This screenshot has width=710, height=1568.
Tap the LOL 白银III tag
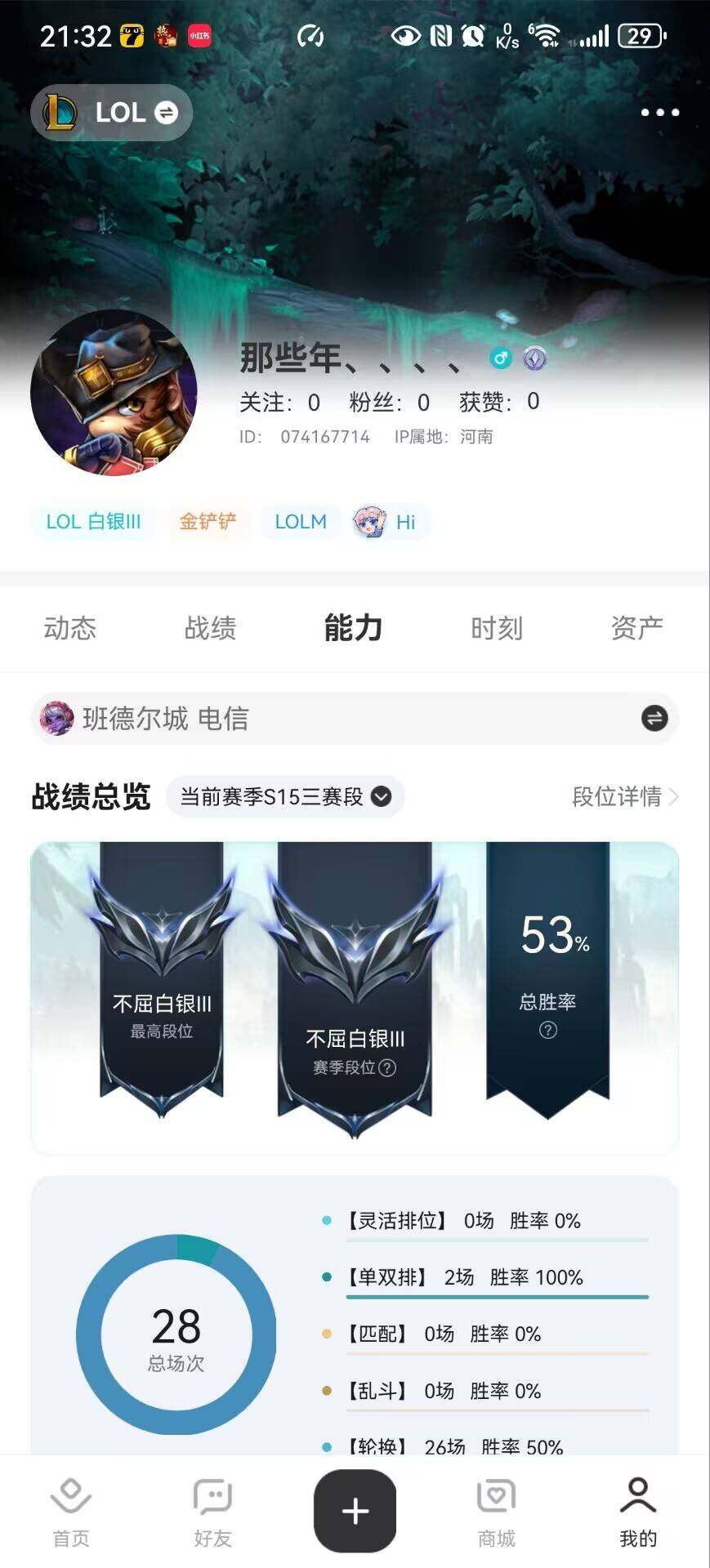pos(93,522)
